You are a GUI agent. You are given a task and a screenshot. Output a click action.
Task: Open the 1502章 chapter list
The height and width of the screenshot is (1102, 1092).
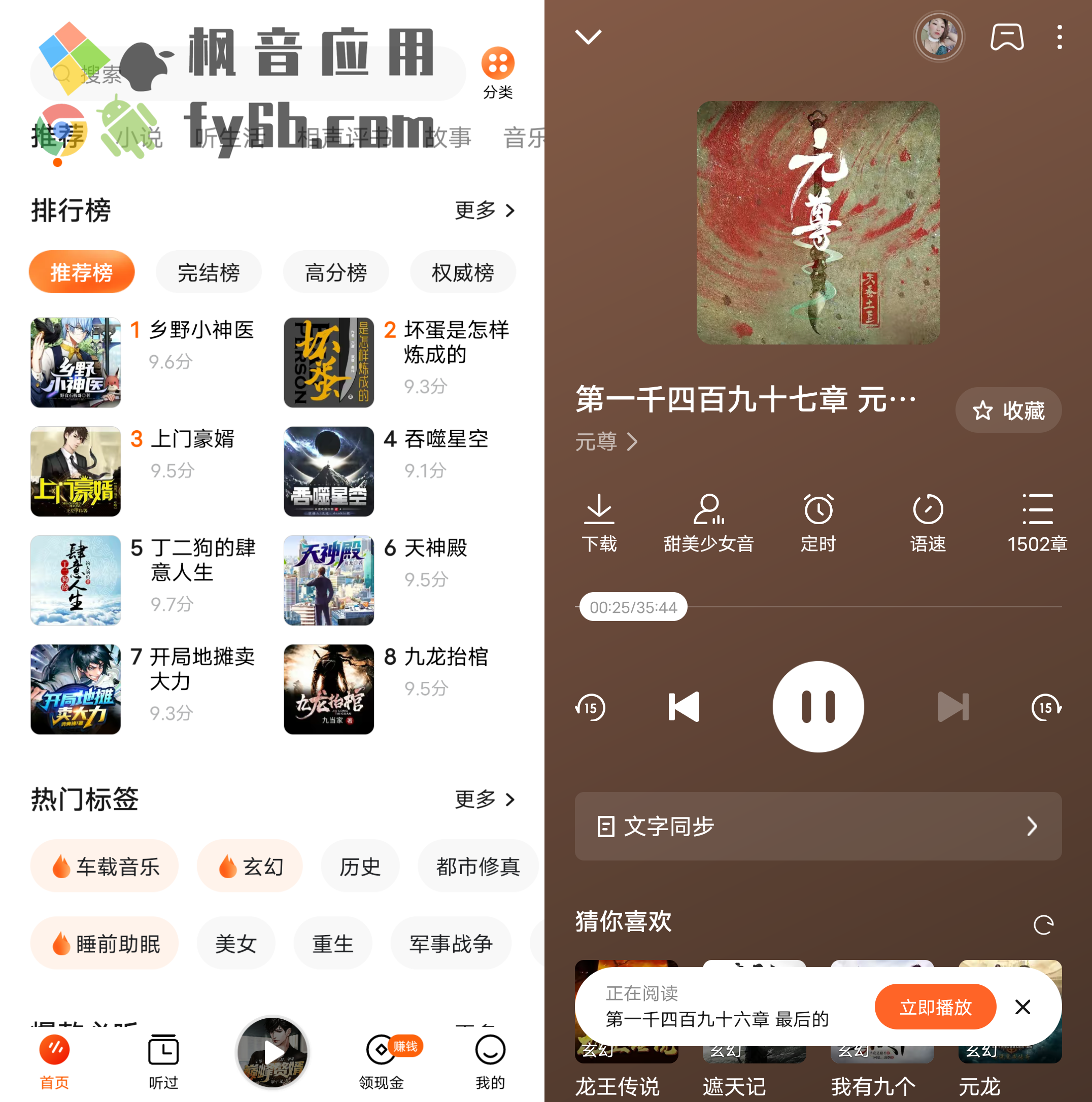click(x=1037, y=522)
